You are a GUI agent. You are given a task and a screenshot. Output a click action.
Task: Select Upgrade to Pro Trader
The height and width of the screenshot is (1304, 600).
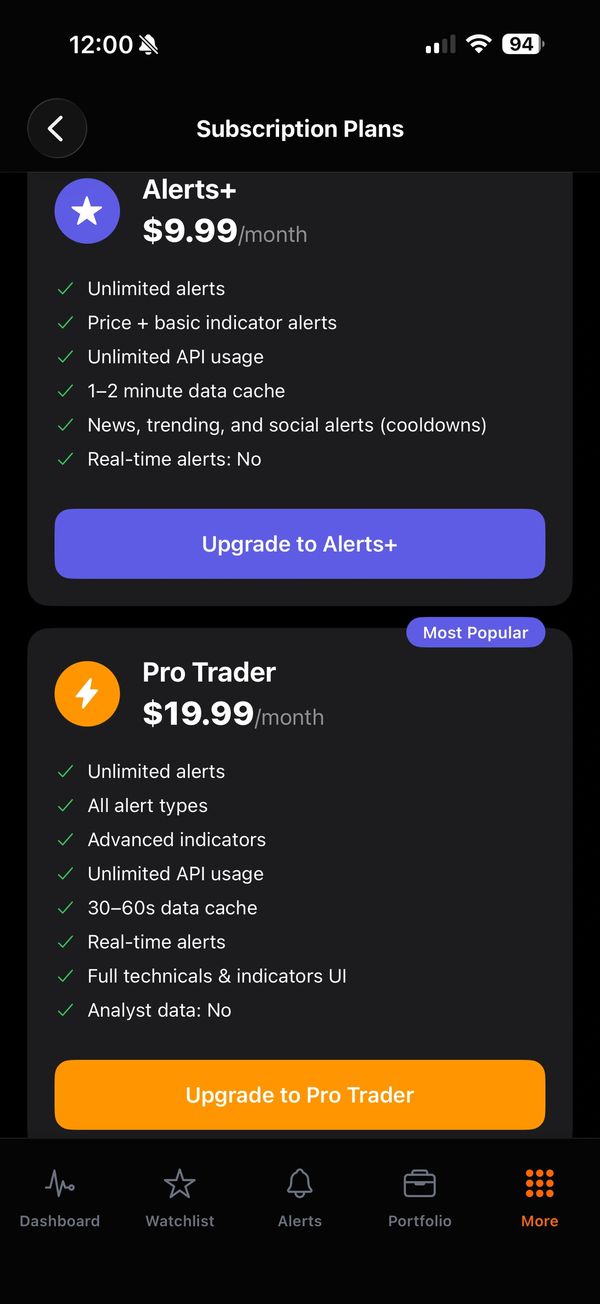pos(300,1095)
